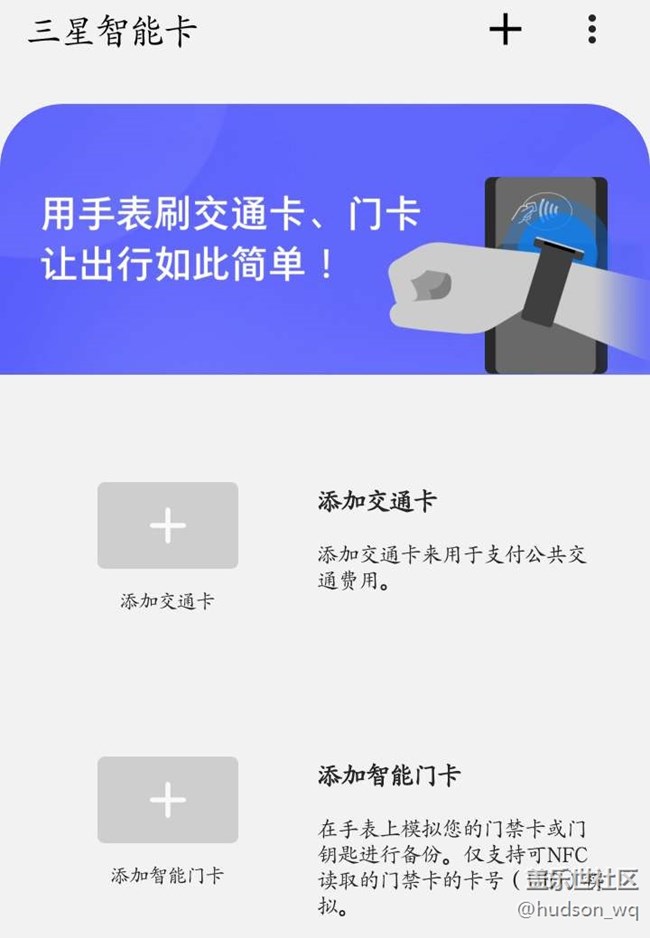Screen dimensions: 650x938
Task: Tap the plus icon in the top bar
Action: pos(505,30)
